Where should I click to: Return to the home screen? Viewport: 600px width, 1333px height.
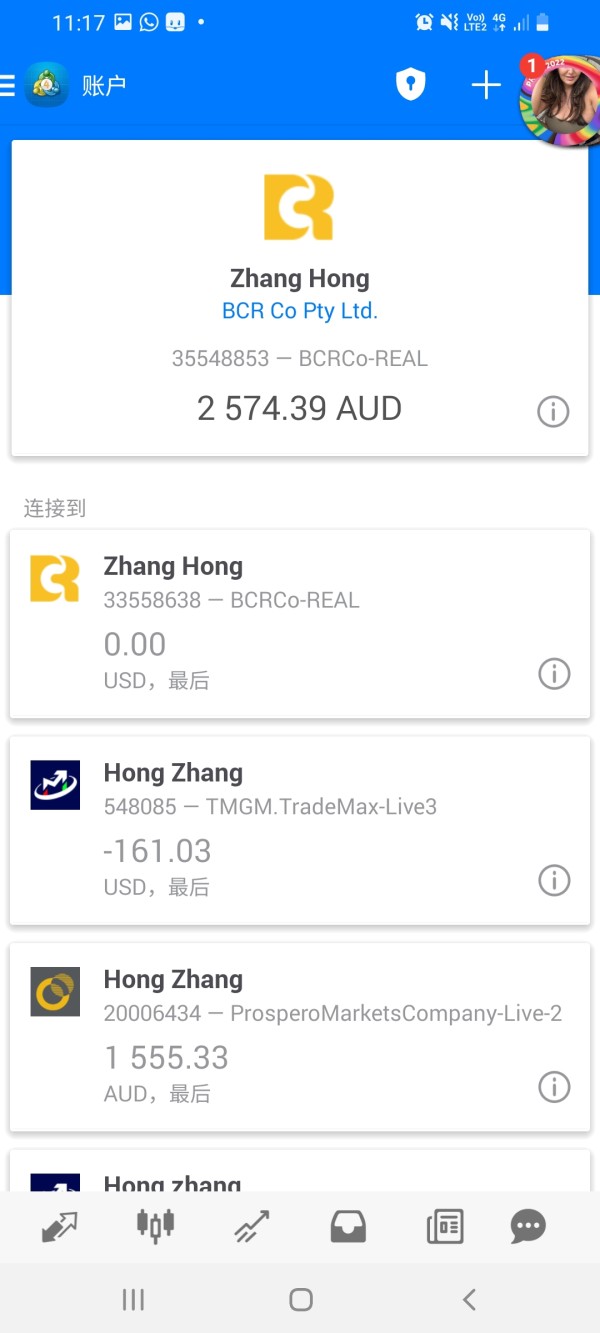(x=300, y=1300)
